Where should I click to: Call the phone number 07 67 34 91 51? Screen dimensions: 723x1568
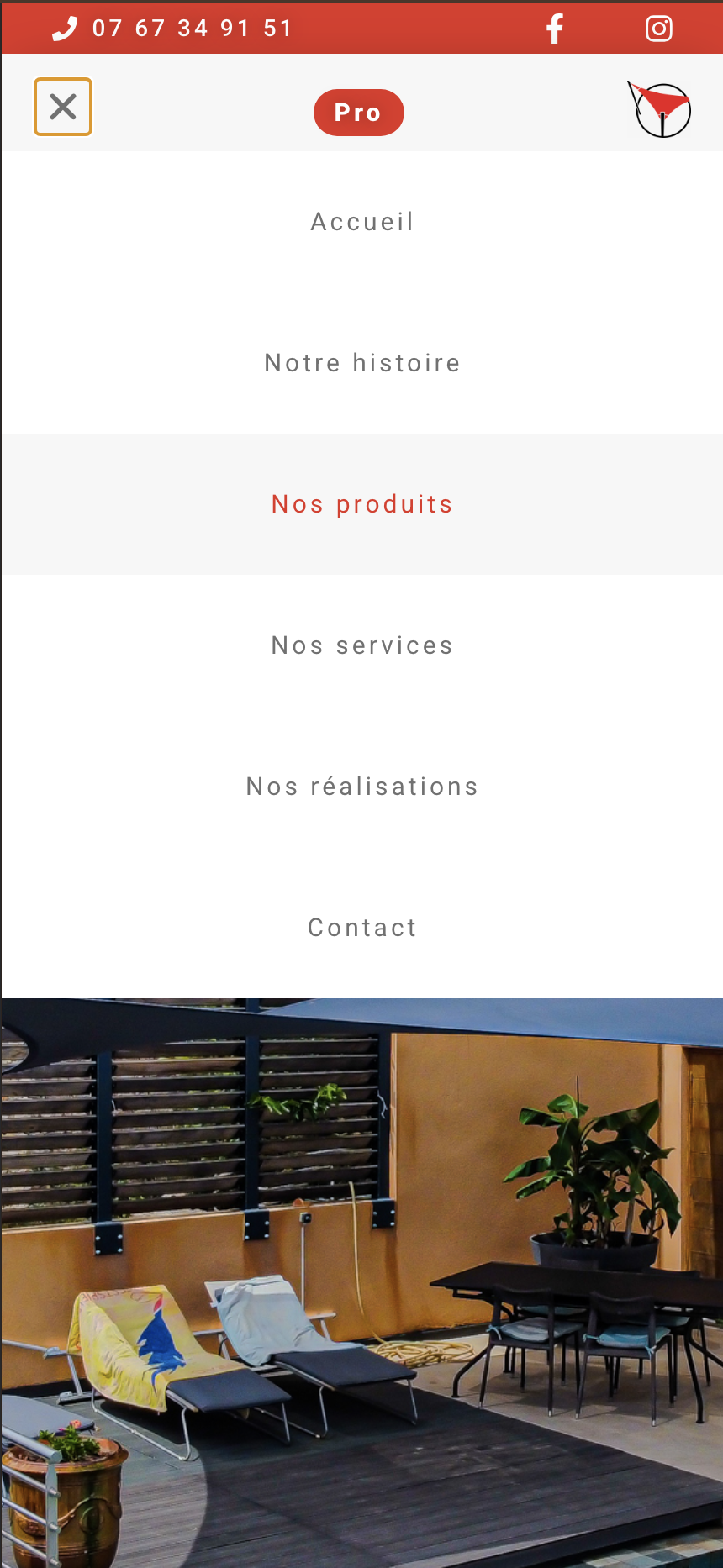pos(192,29)
